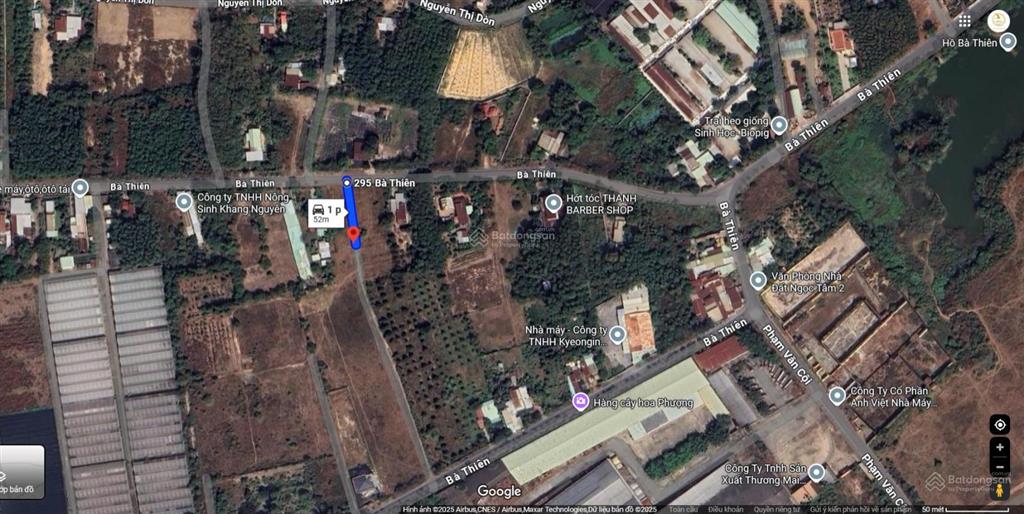Image resolution: width=1024 pixels, height=514 pixels.
Task: Open Công ty TNHH Nông Sinh Khang Nguyên marker
Action: 184,202
